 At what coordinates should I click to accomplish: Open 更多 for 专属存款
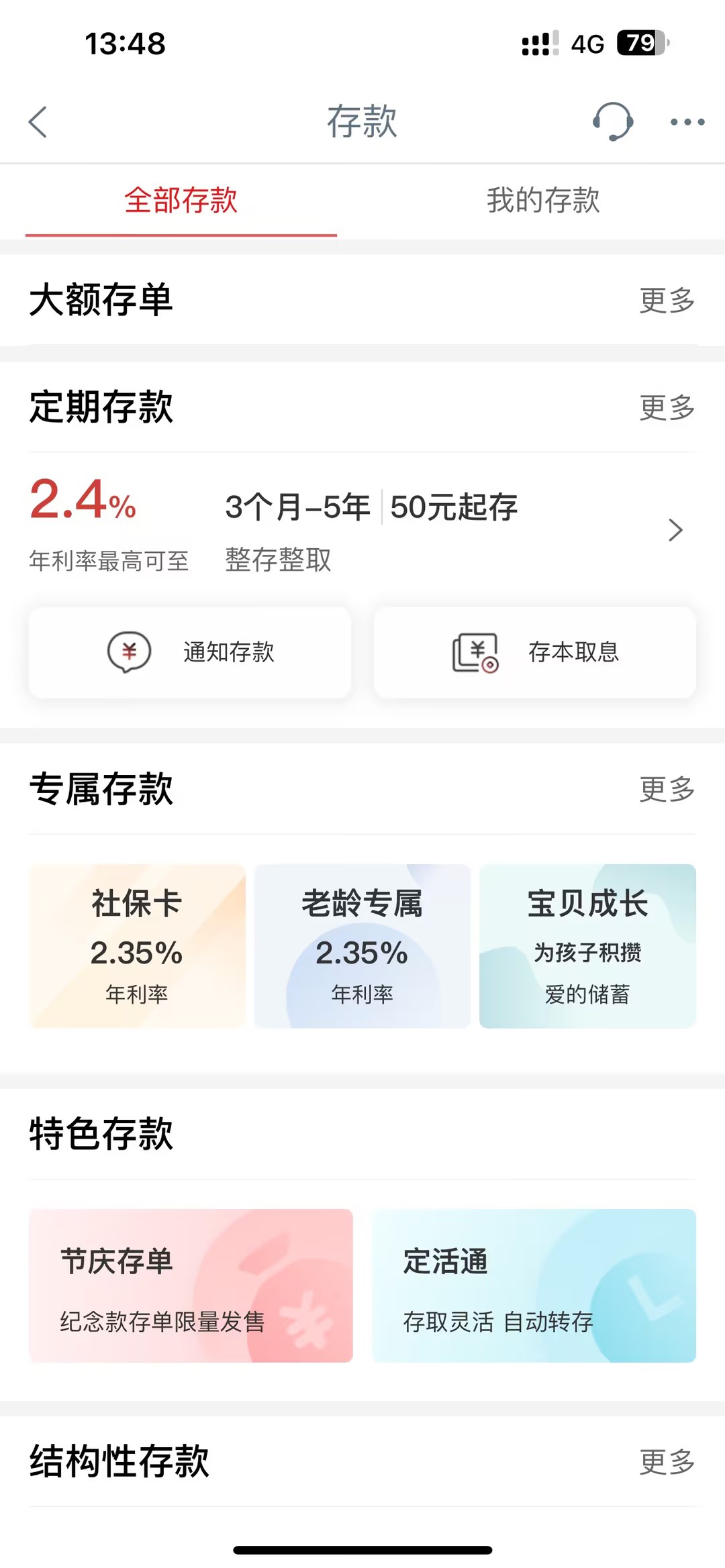[667, 789]
